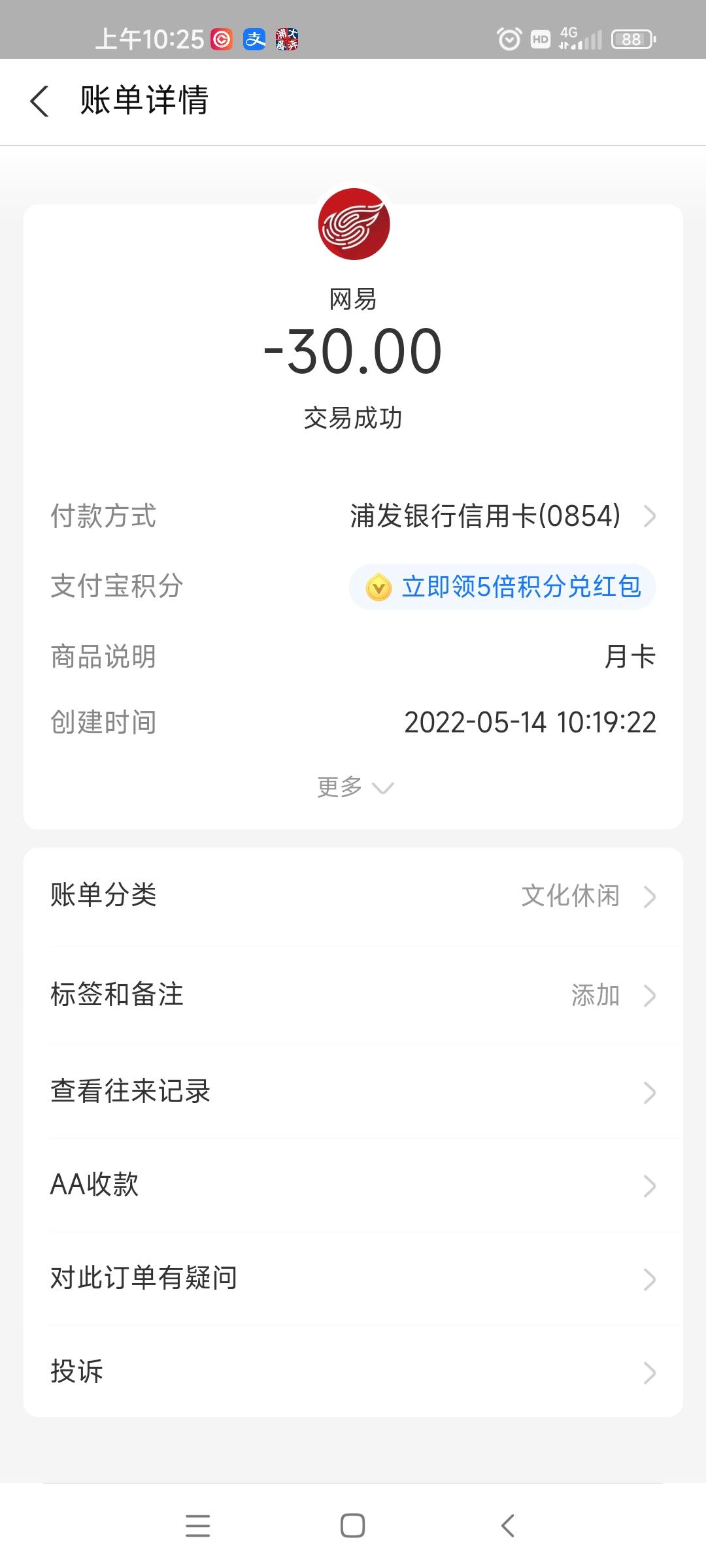The height and width of the screenshot is (1568, 706).
Task: Tap the system home button
Action: coord(352,1526)
